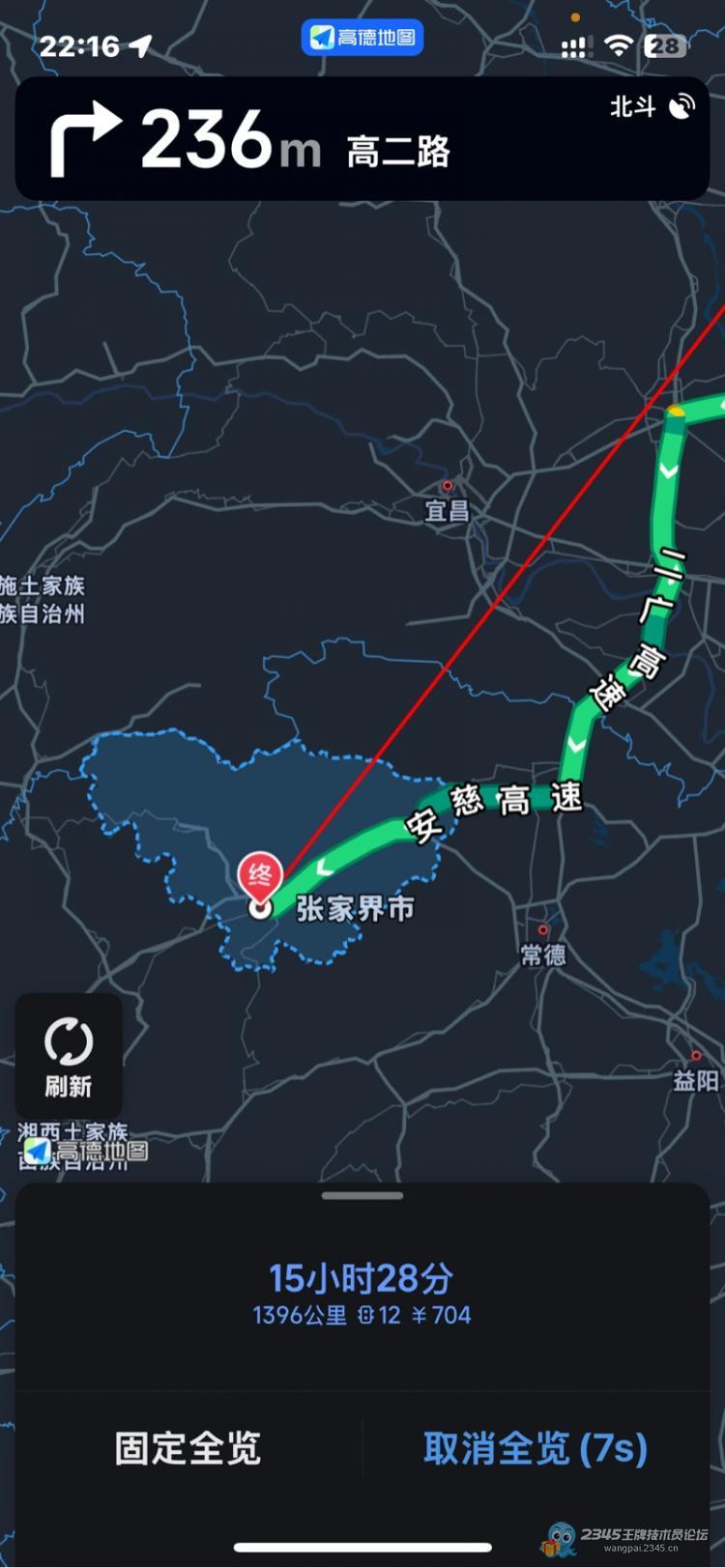Image resolution: width=725 pixels, height=1568 pixels.
Task: Expand the trip summary panel handle
Action: click(362, 1195)
